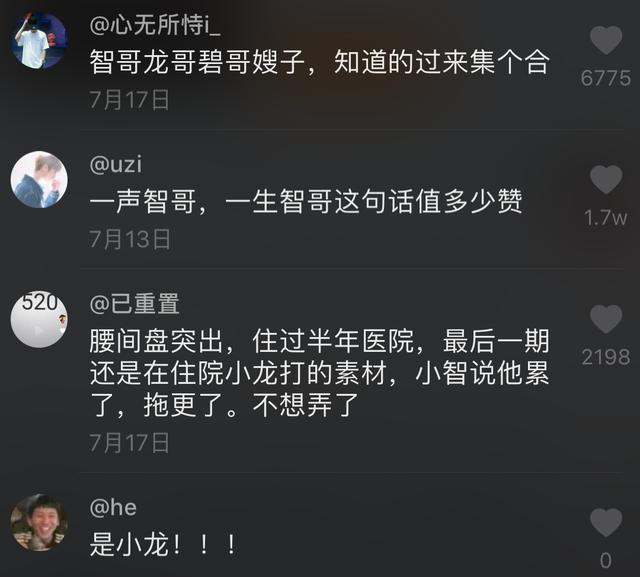Screen dimensions: 640x577
Task: Open the profile avatar of @已重置
Action: (x=39, y=319)
